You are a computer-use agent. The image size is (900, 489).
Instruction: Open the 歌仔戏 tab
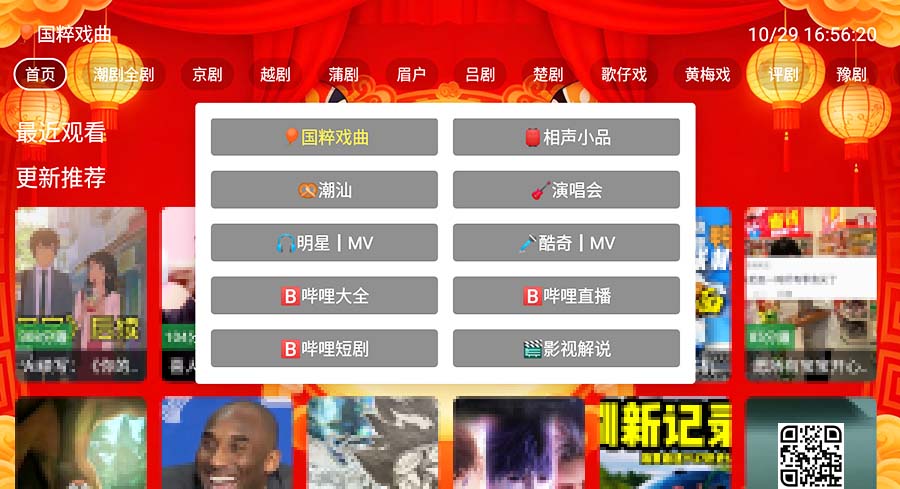pos(624,74)
